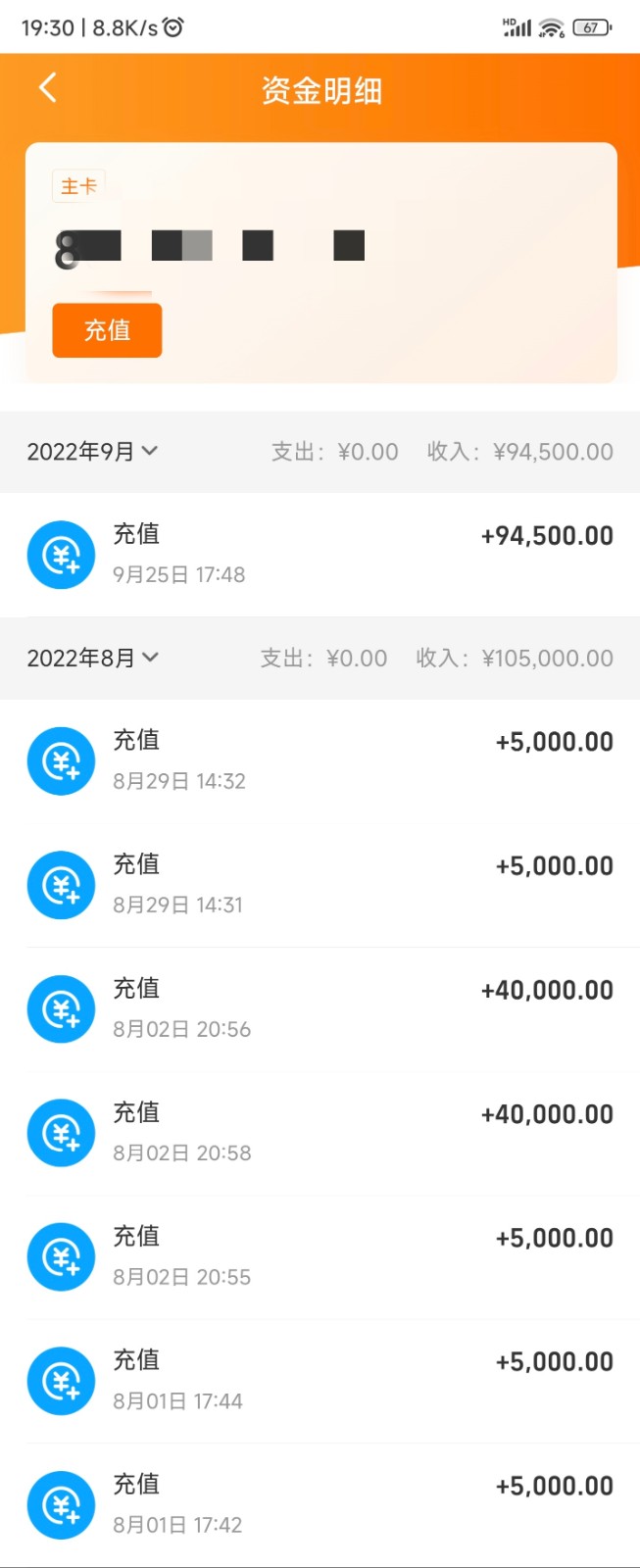This screenshot has height=1568, width=640.
Task: Open the 8月29日 14:32 充值 record
Action: click(x=320, y=760)
